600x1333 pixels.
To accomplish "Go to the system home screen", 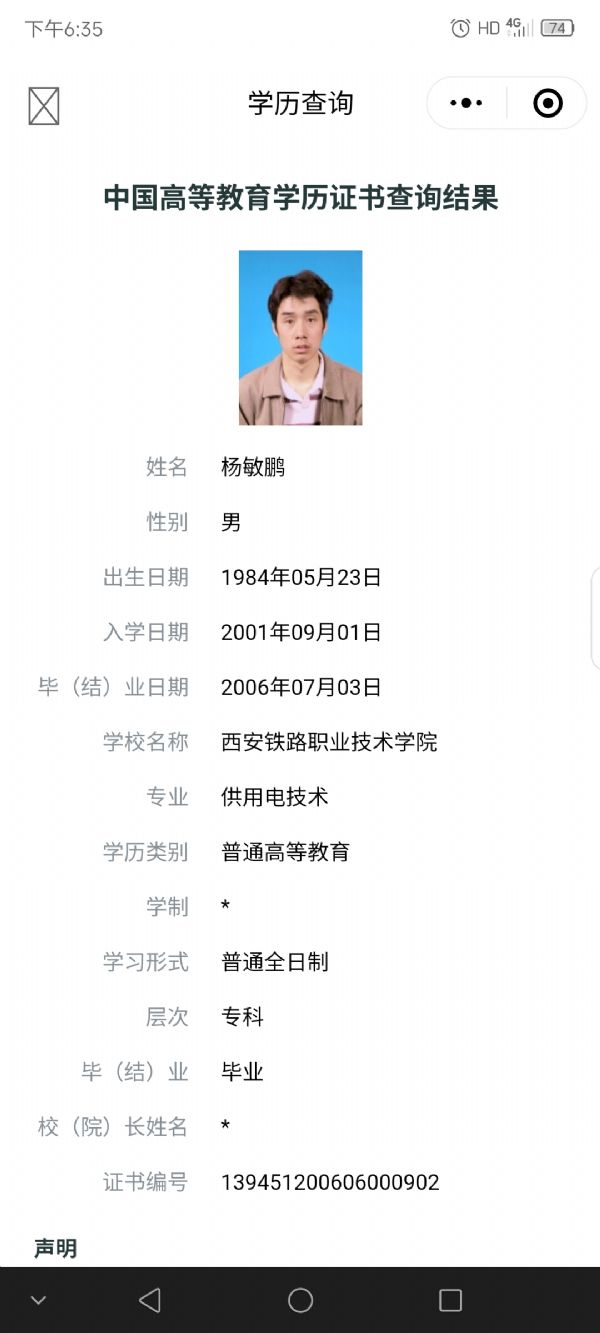I will tap(300, 1300).
